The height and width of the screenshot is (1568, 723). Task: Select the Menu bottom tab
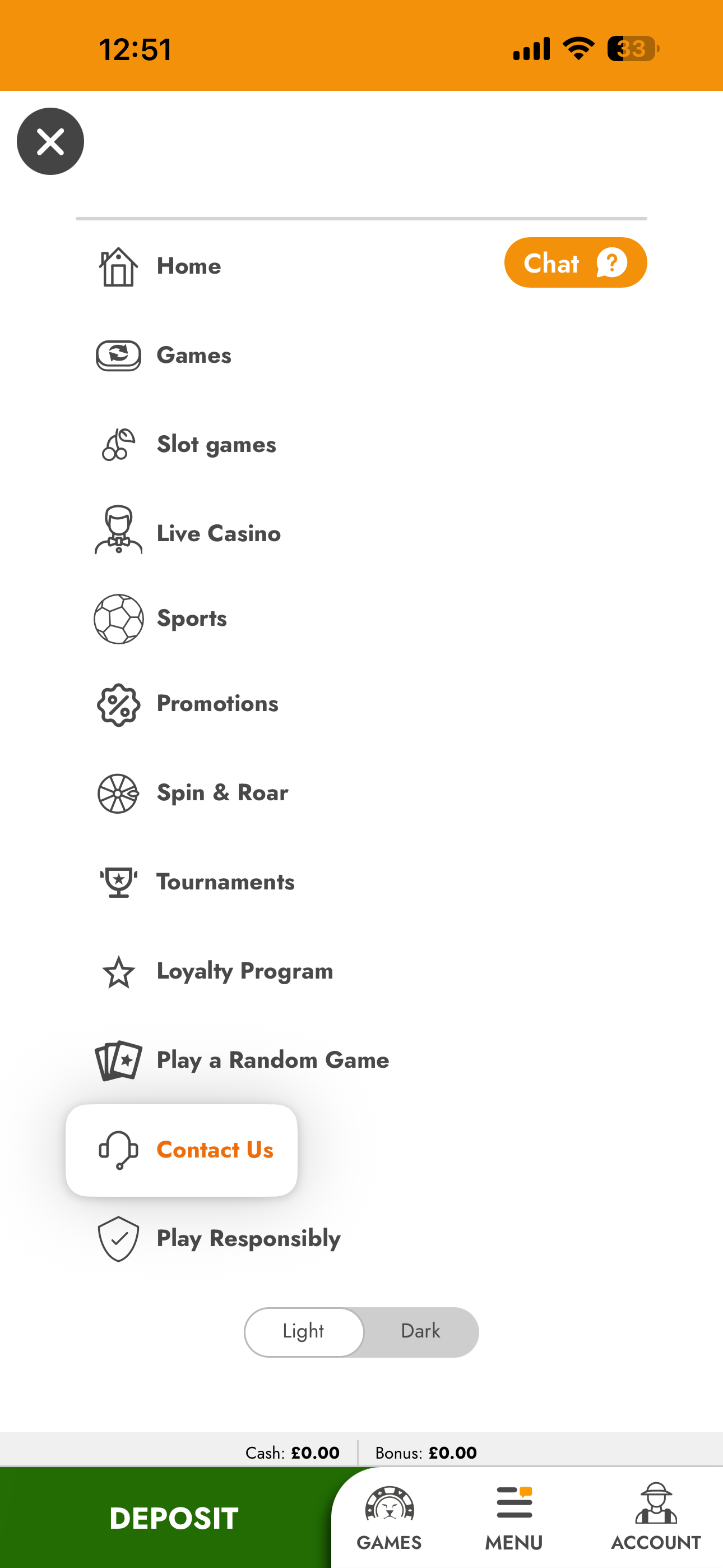[x=515, y=1518]
